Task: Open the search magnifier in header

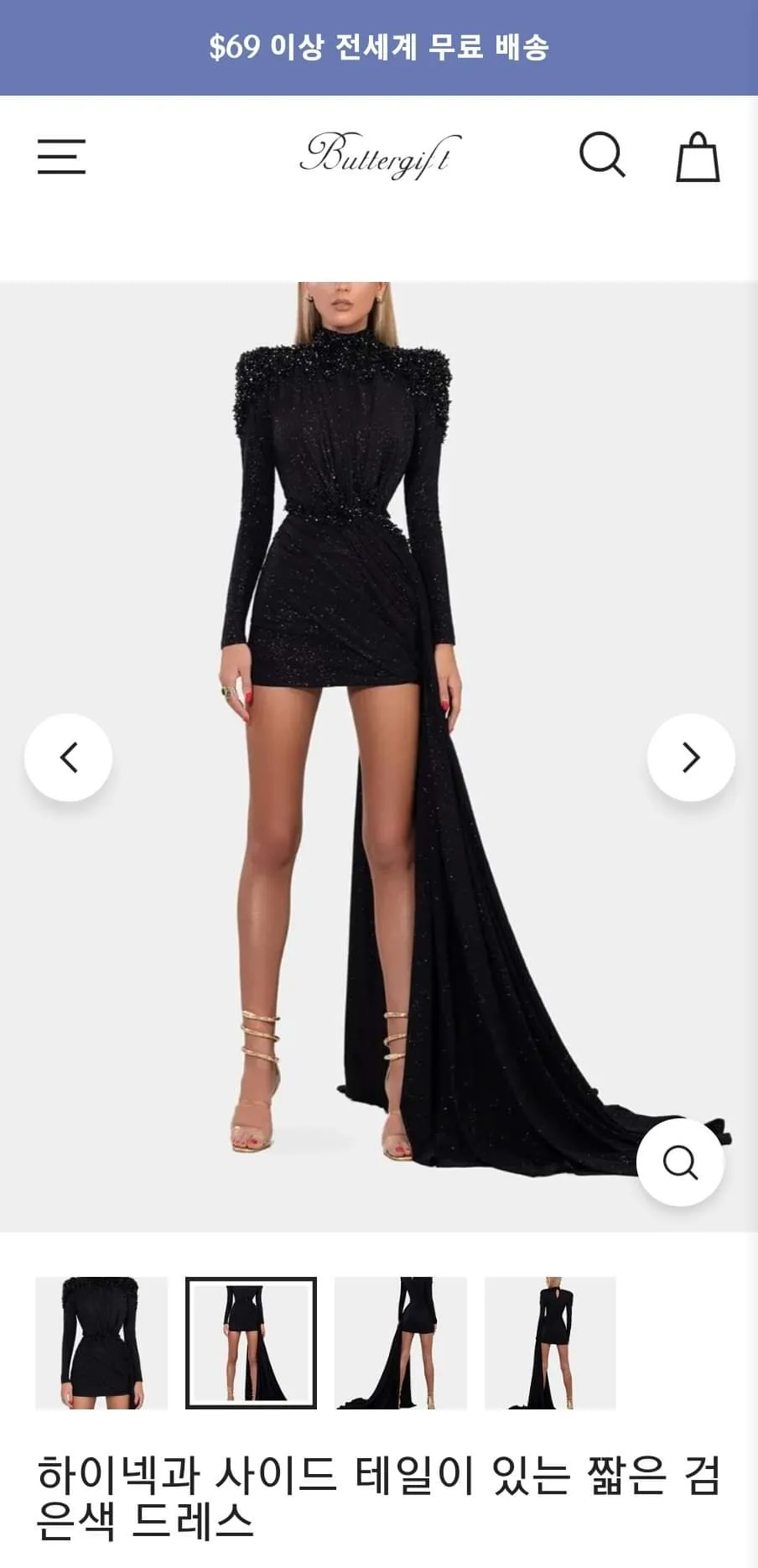Action: click(x=602, y=155)
